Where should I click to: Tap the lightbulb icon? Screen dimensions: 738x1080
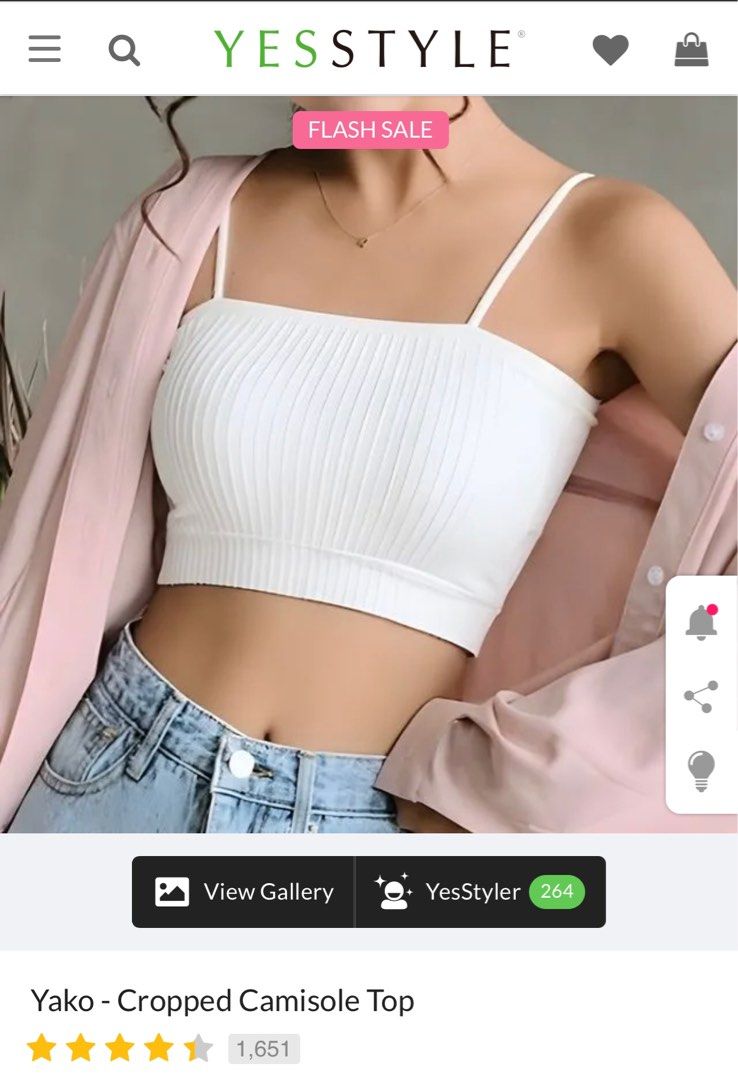[x=701, y=771]
